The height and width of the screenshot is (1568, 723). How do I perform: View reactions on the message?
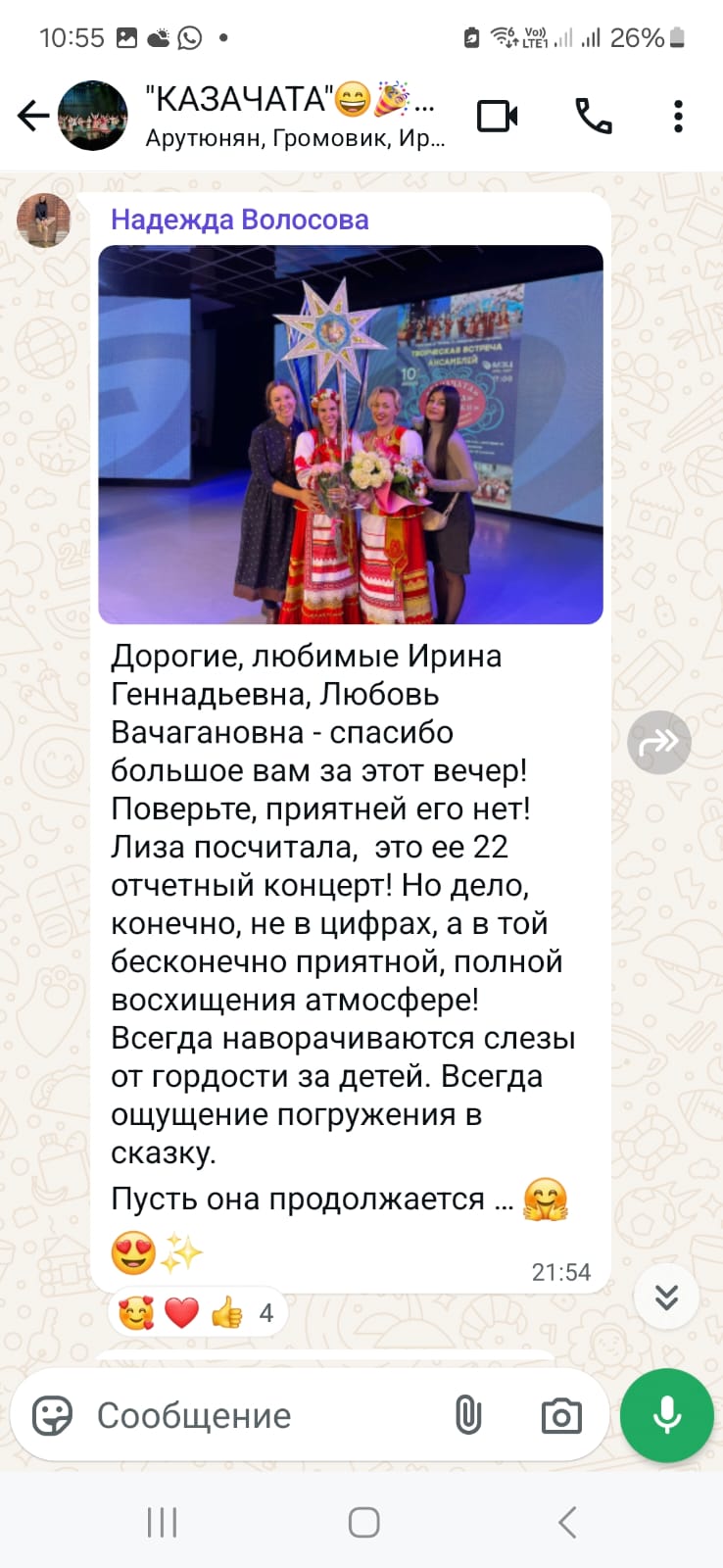(197, 1312)
